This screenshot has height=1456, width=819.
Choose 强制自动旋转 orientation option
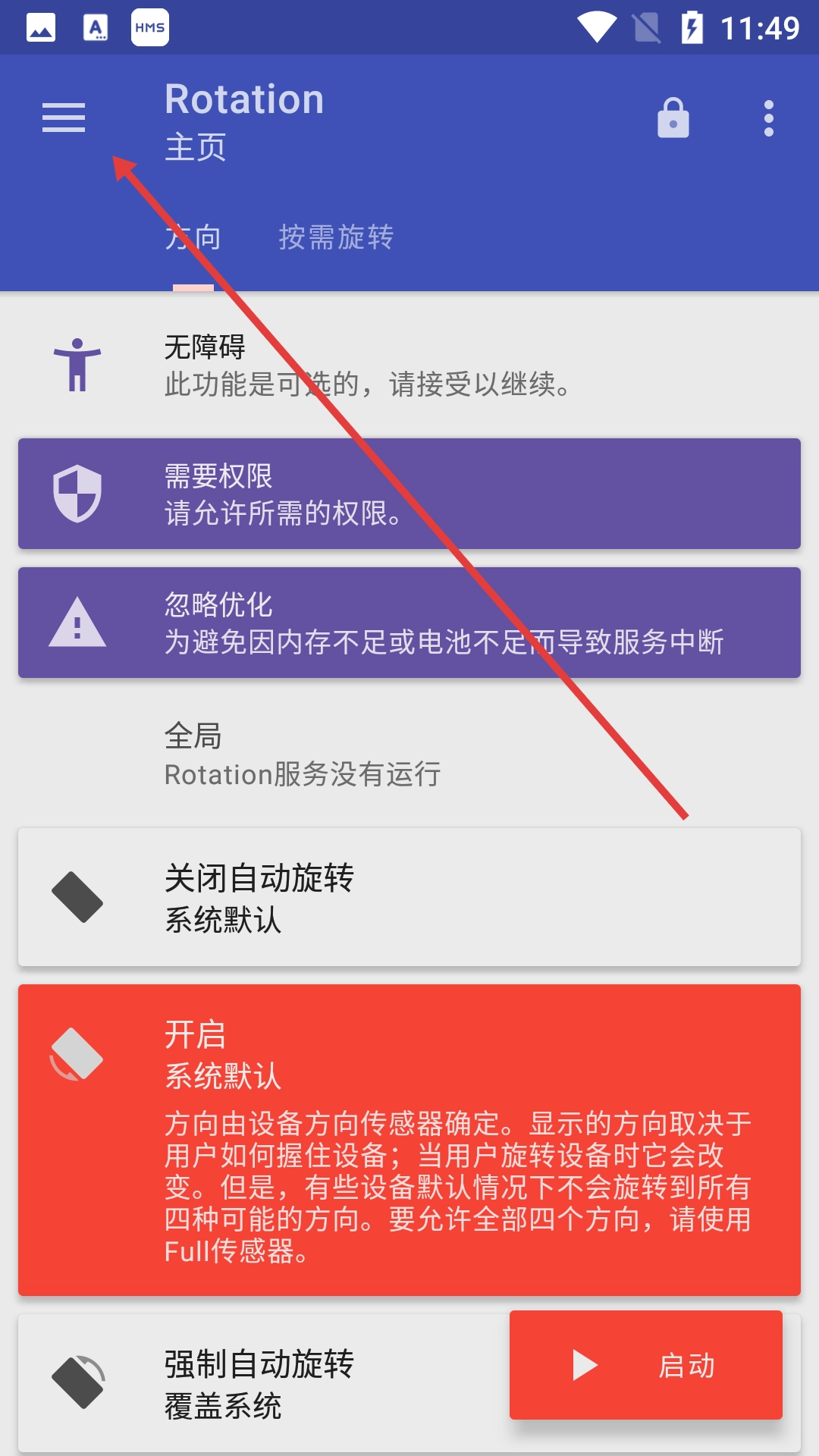(x=258, y=1384)
